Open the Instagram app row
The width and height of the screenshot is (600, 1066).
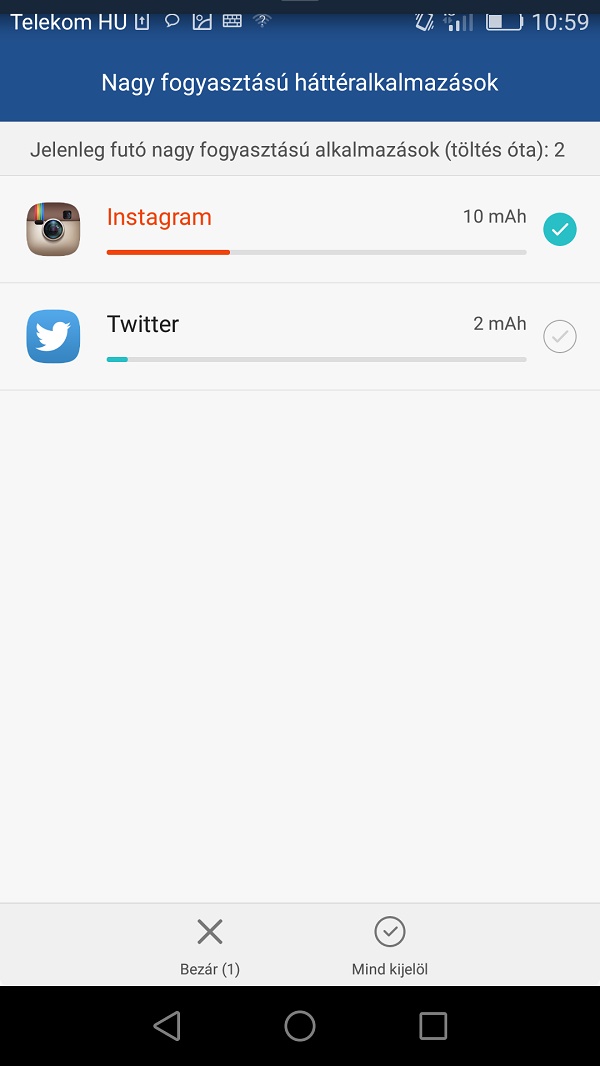point(300,229)
